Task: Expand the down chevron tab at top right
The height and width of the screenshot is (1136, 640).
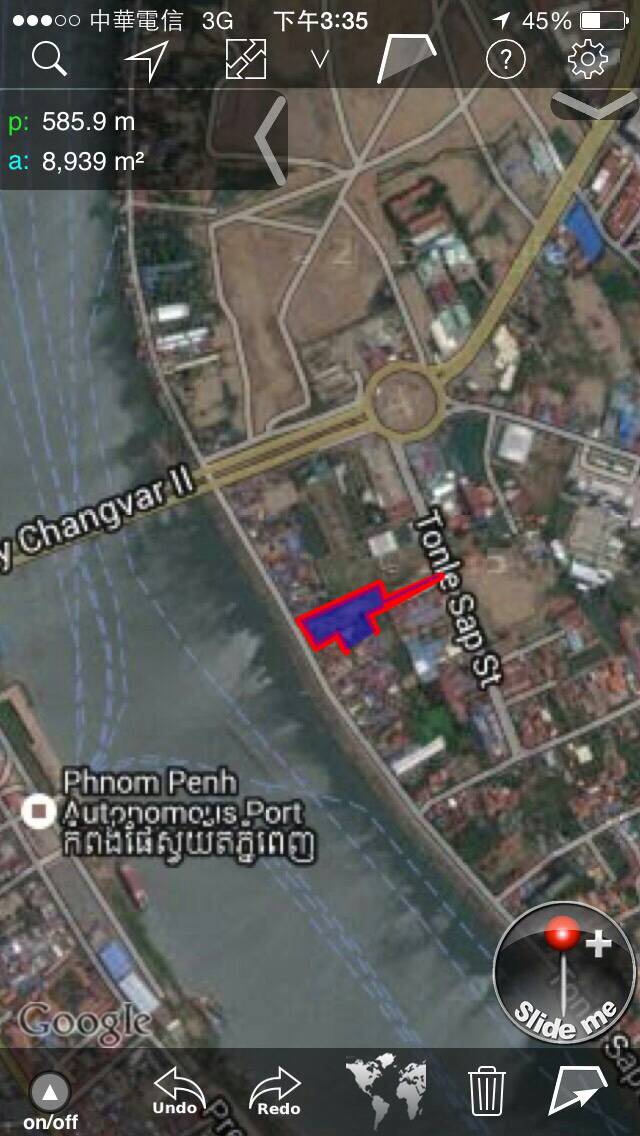Action: coord(596,106)
